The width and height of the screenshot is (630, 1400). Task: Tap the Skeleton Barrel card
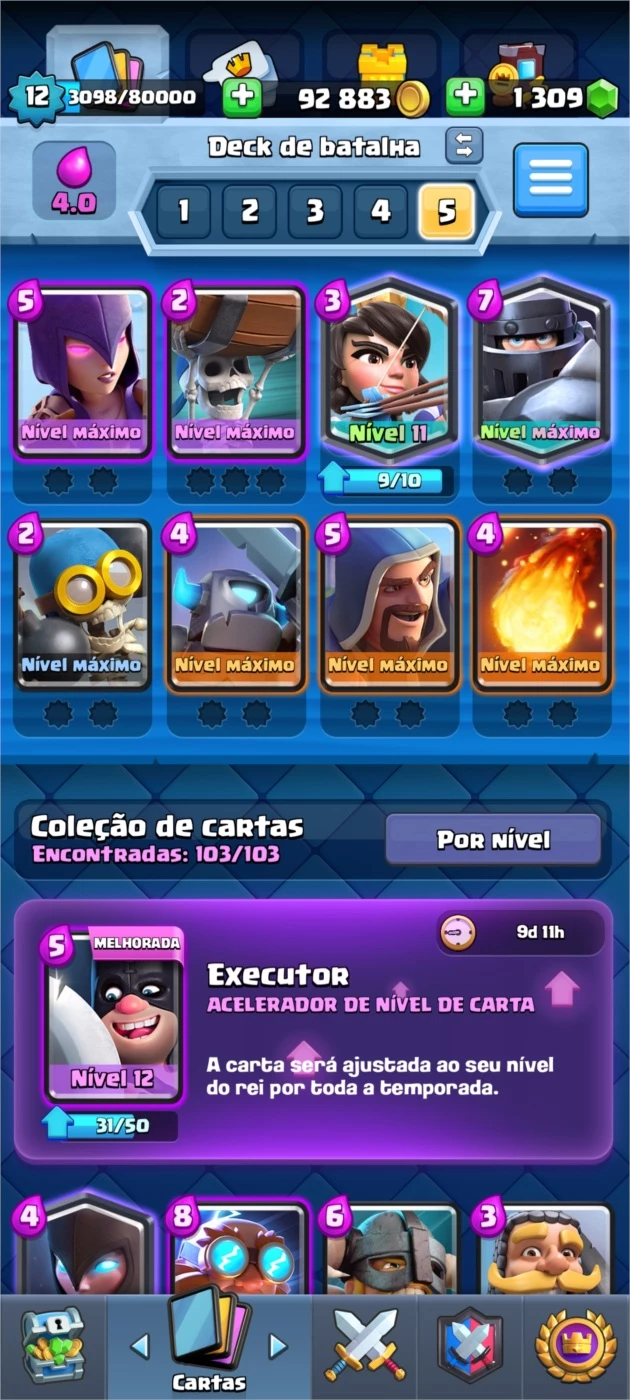click(x=236, y=372)
